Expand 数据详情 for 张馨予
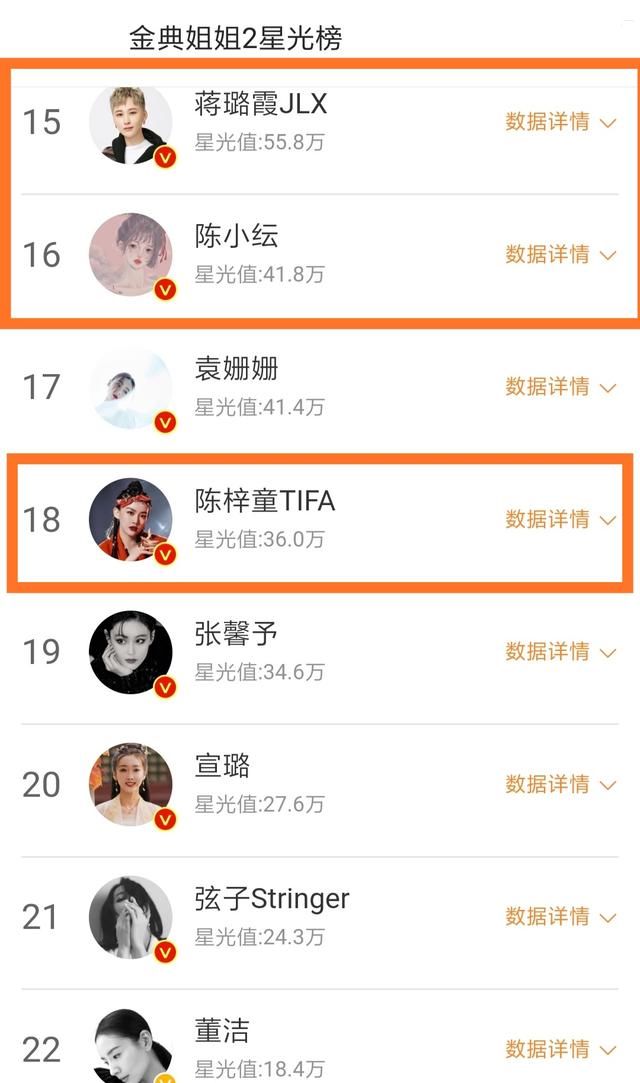This screenshot has height=1083, width=640. 560,651
